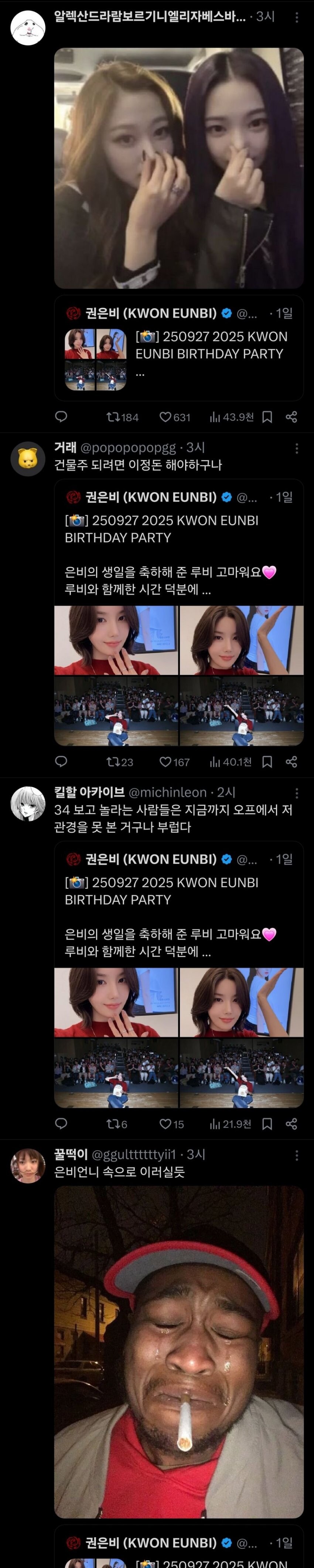Open quoted KWON EUNBI tweet under 거래's post
The width and height of the screenshot is (314, 1568).
click(179, 548)
